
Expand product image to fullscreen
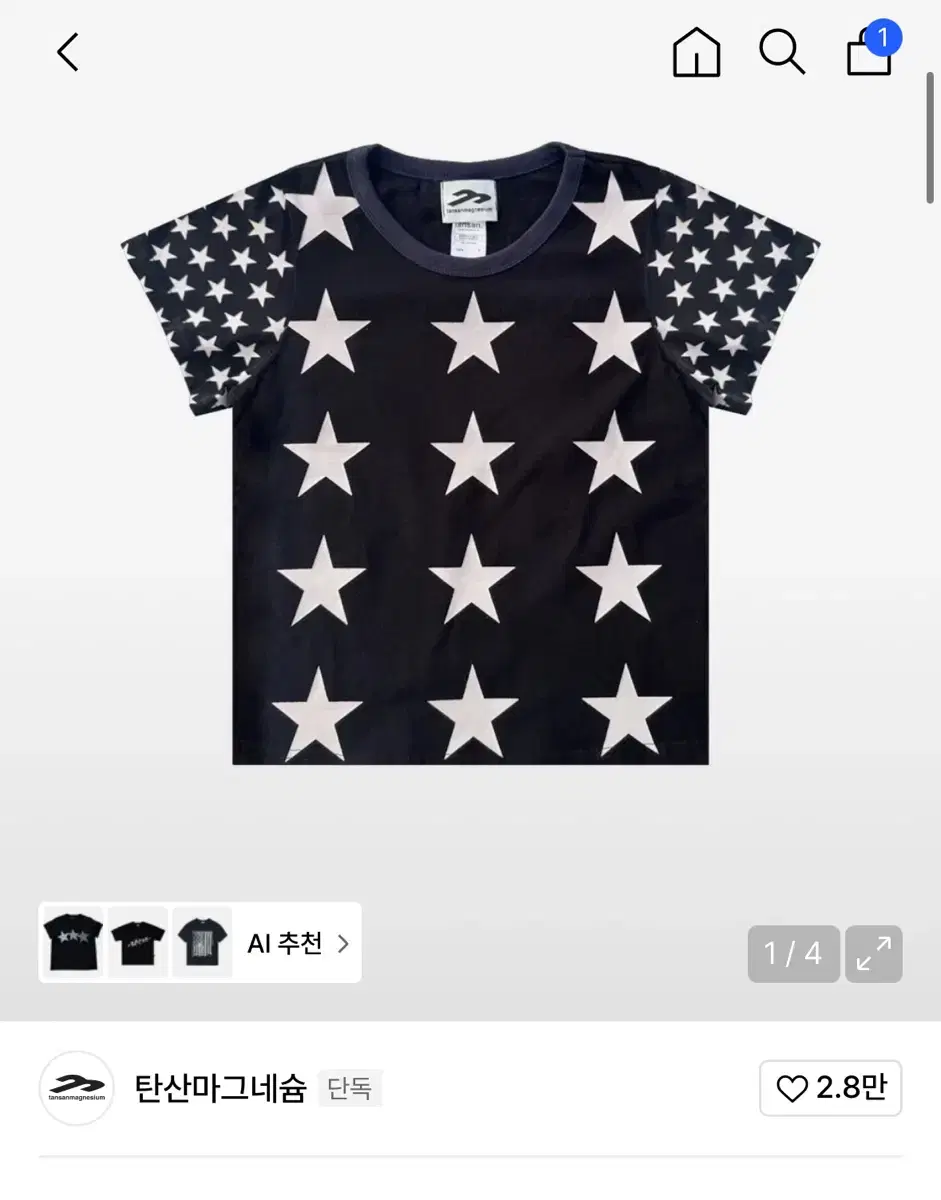pyautogui.click(x=873, y=954)
